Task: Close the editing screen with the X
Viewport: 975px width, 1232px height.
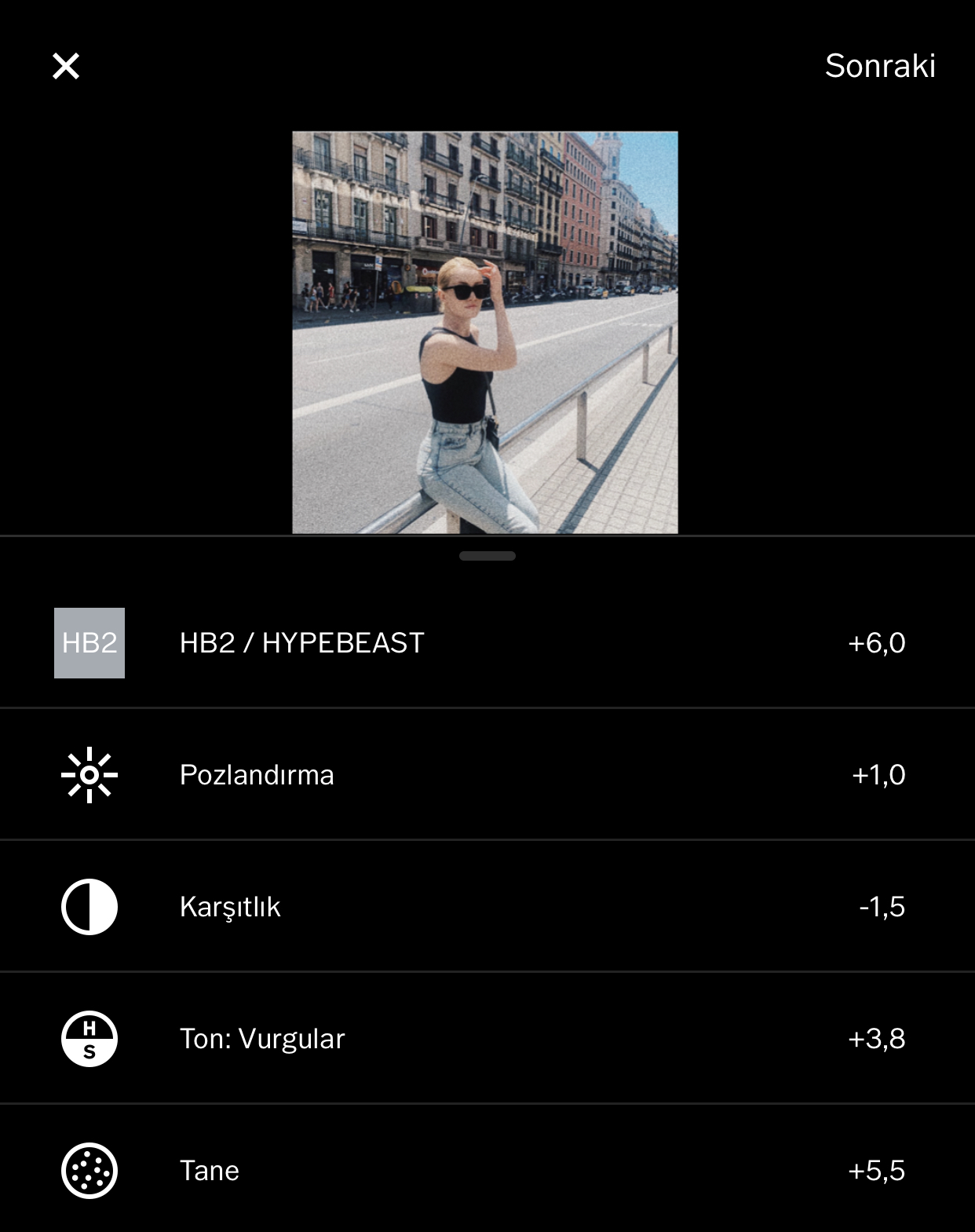Action: (66, 66)
